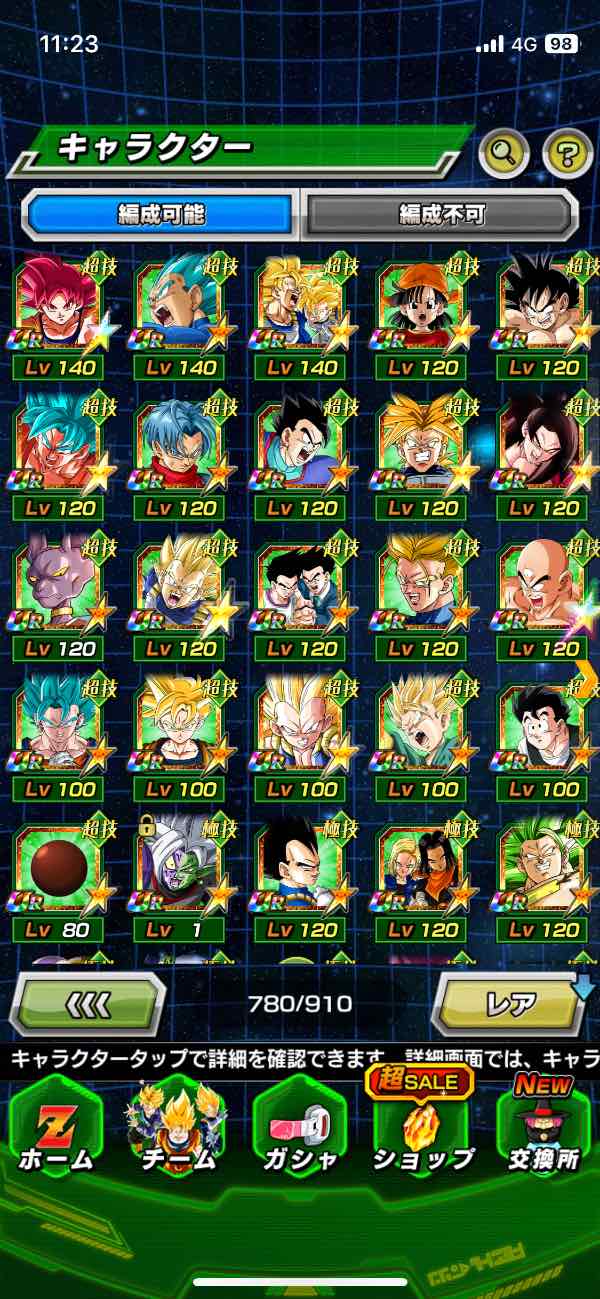Switch to the 編成不可 tab
This screenshot has width=600, height=1299.
point(440,214)
